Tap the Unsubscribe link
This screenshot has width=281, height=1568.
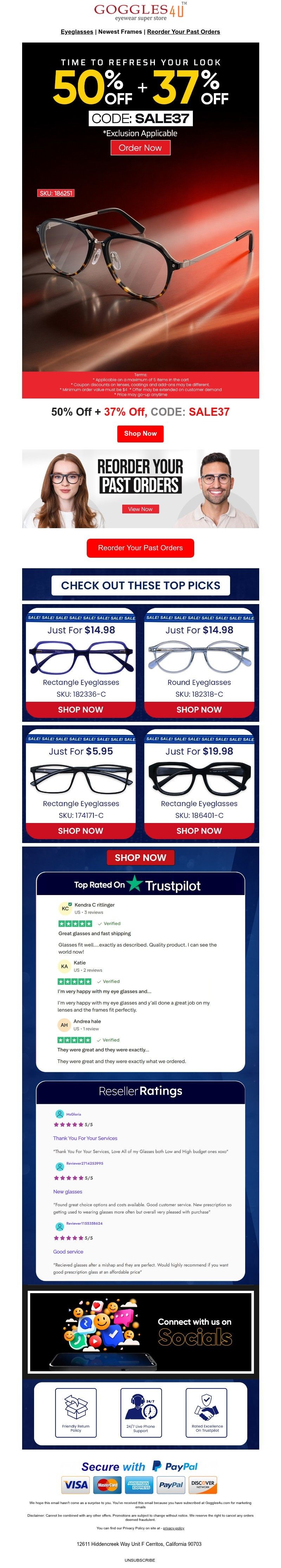(140, 1560)
